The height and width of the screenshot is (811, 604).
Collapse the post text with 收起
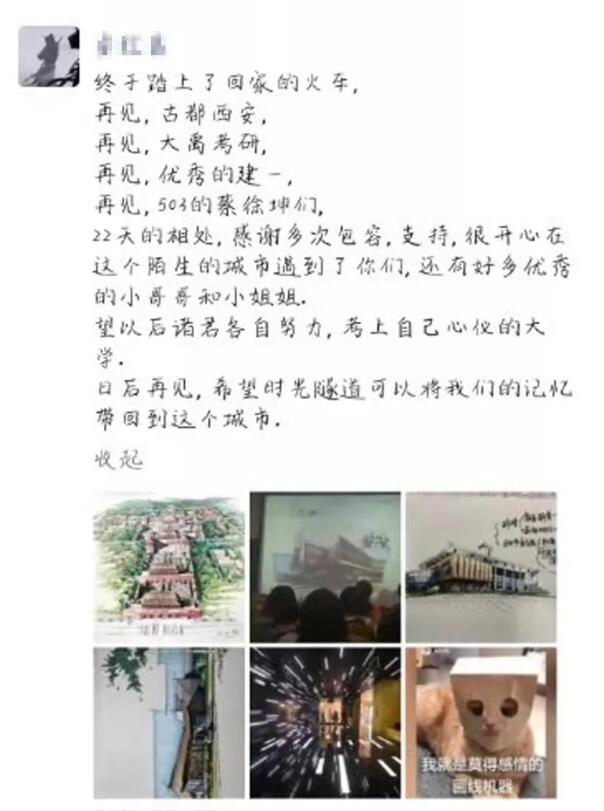coord(118,460)
